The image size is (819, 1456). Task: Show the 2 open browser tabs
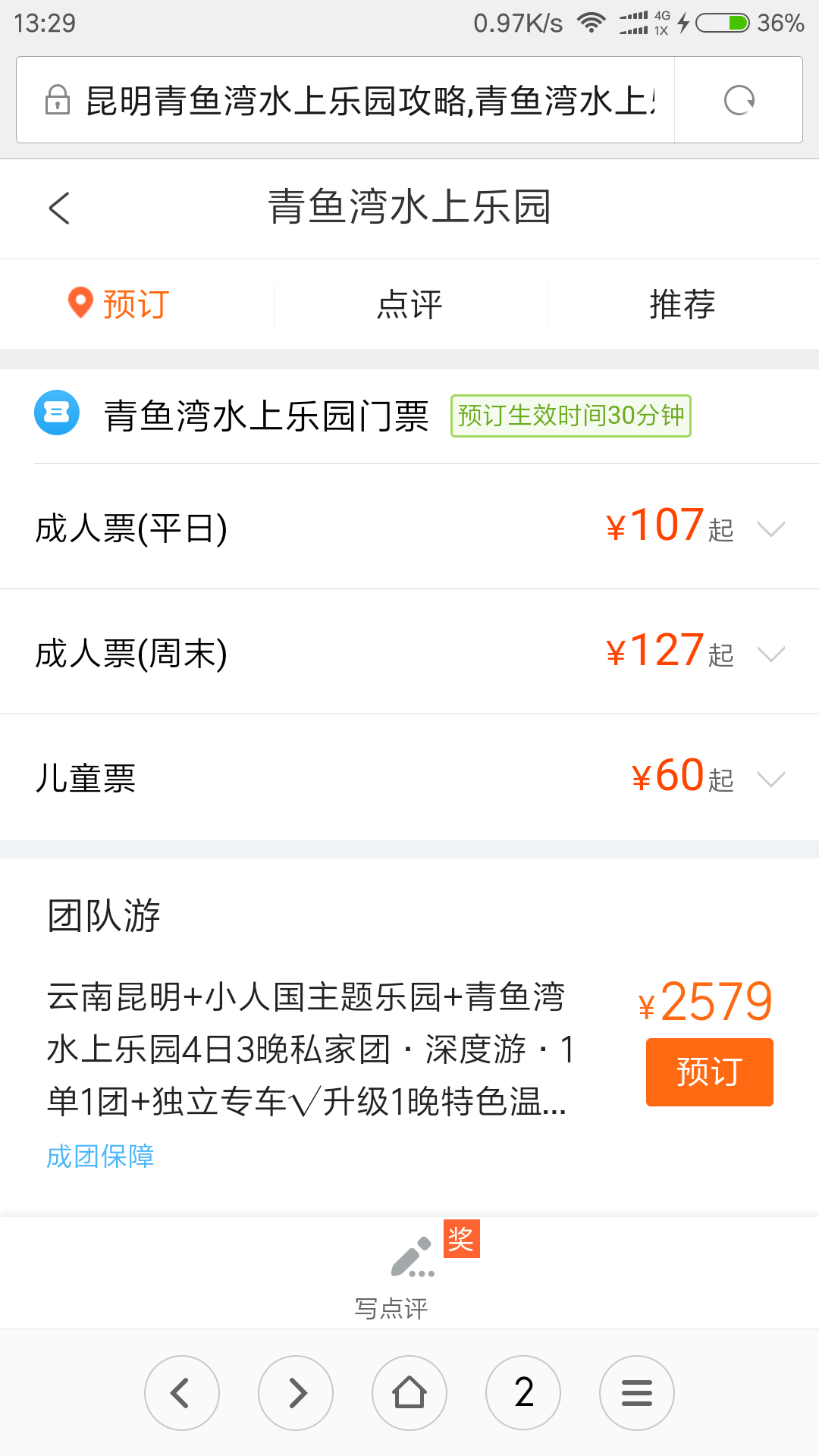pos(523,1393)
